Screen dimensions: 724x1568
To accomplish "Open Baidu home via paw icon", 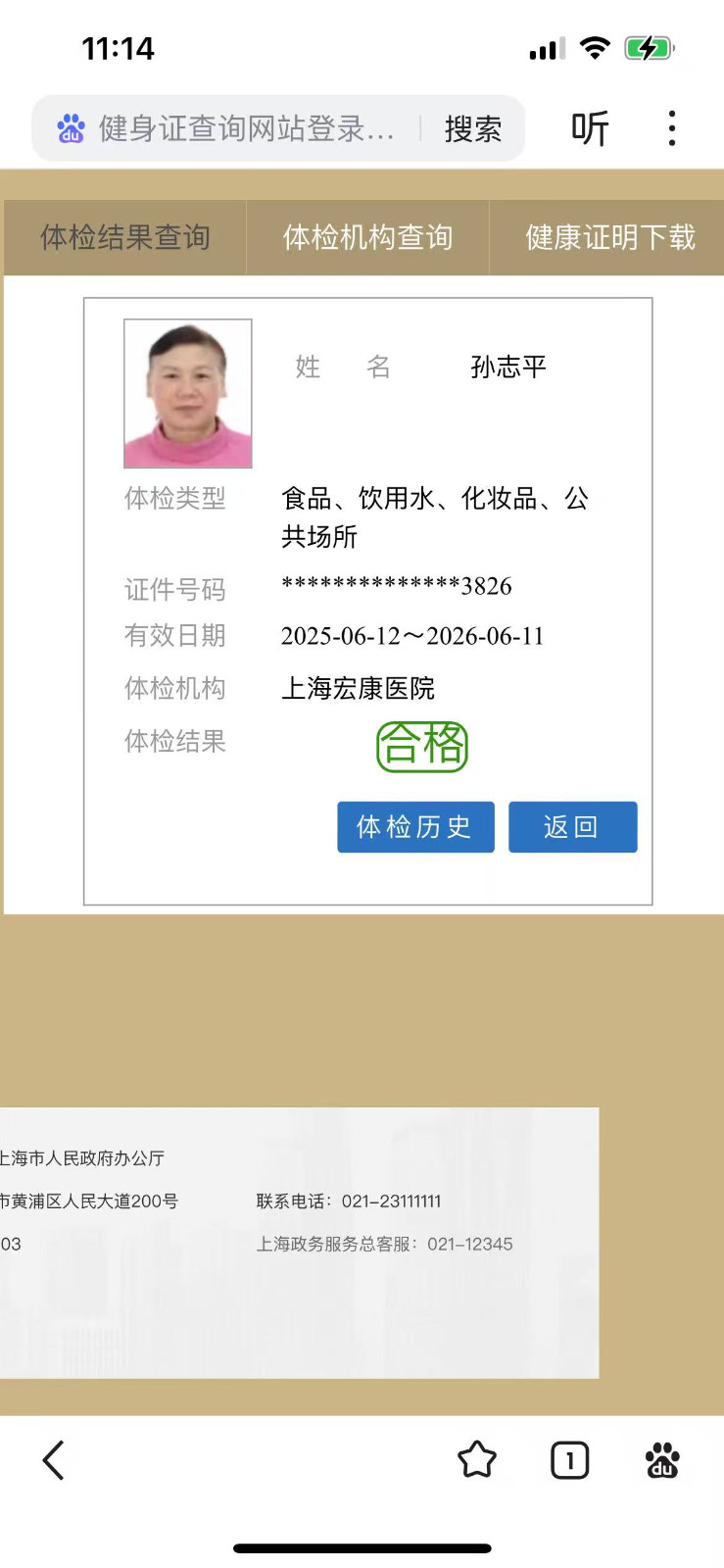I will 662,1460.
